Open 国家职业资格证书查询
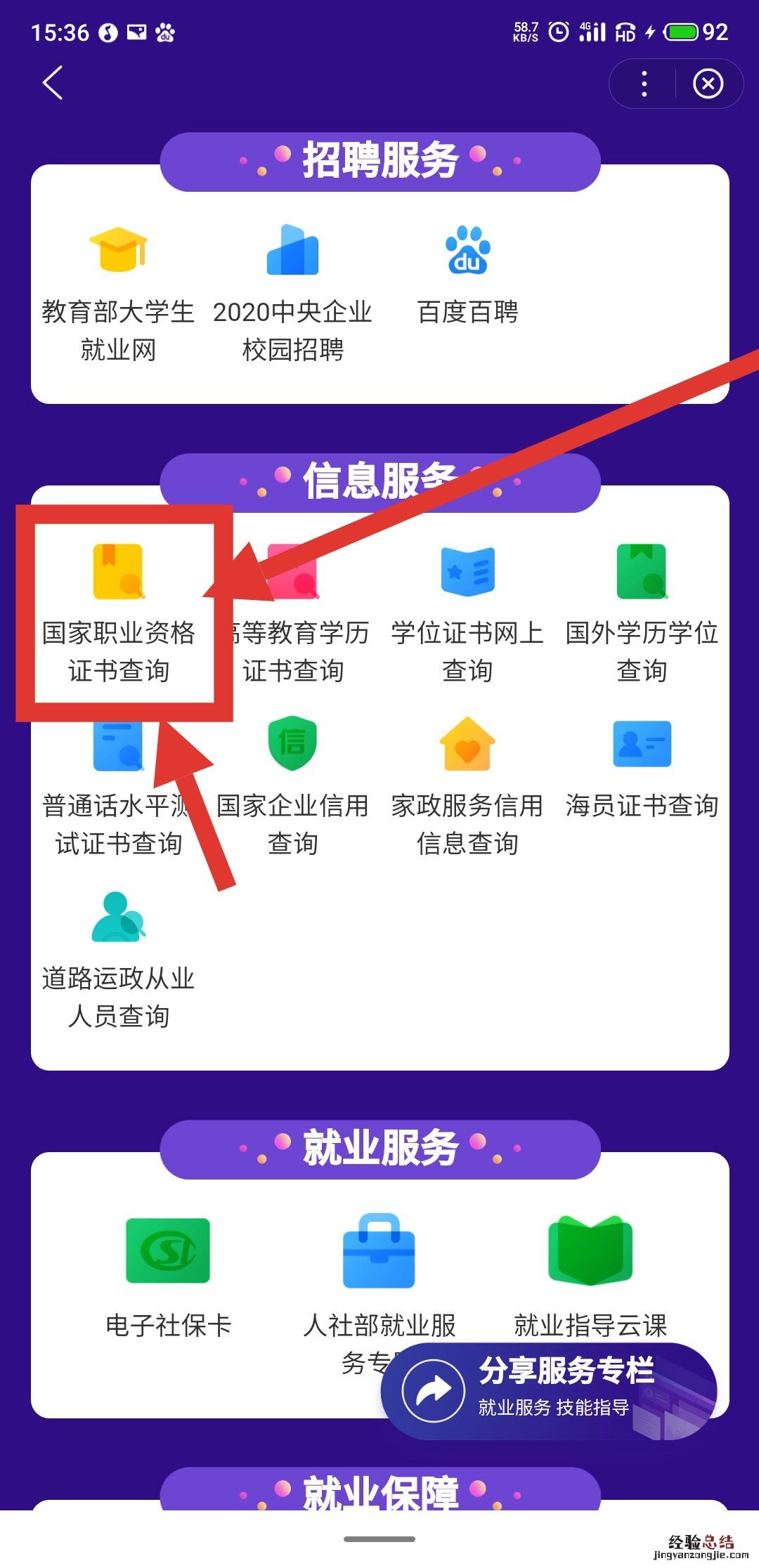The height and width of the screenshot is (1568, 759). pyautogui.click(x=118, y=611)
